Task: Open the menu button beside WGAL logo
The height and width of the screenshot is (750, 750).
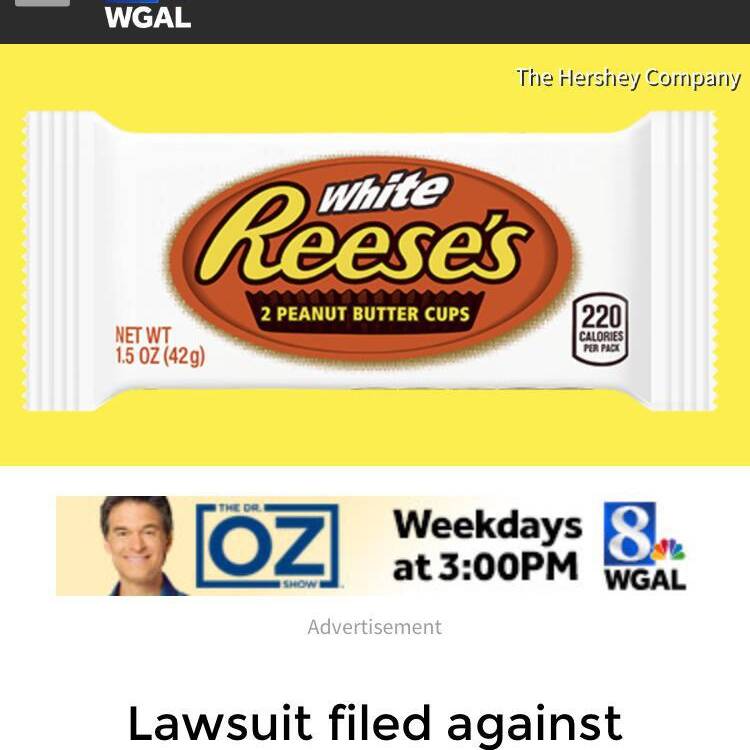Action: click(43, 4)
